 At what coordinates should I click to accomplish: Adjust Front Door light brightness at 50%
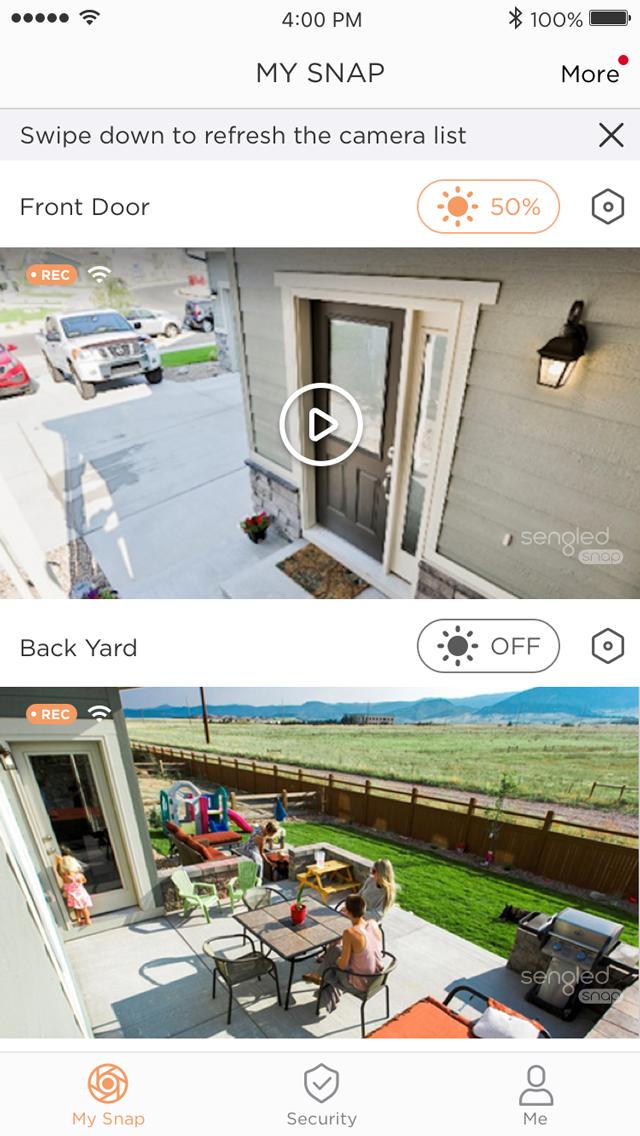[x=488, y=206]
